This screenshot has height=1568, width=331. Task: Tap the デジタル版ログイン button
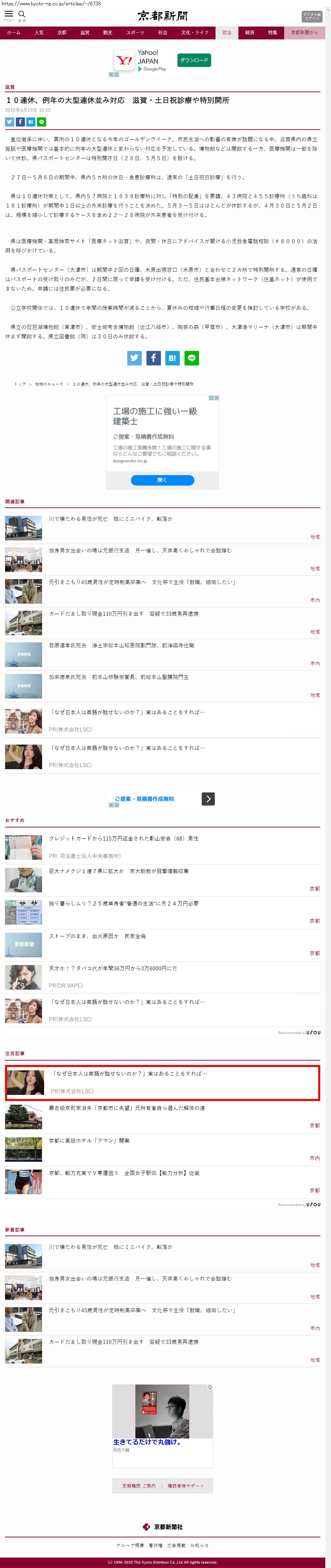point(311,16)
